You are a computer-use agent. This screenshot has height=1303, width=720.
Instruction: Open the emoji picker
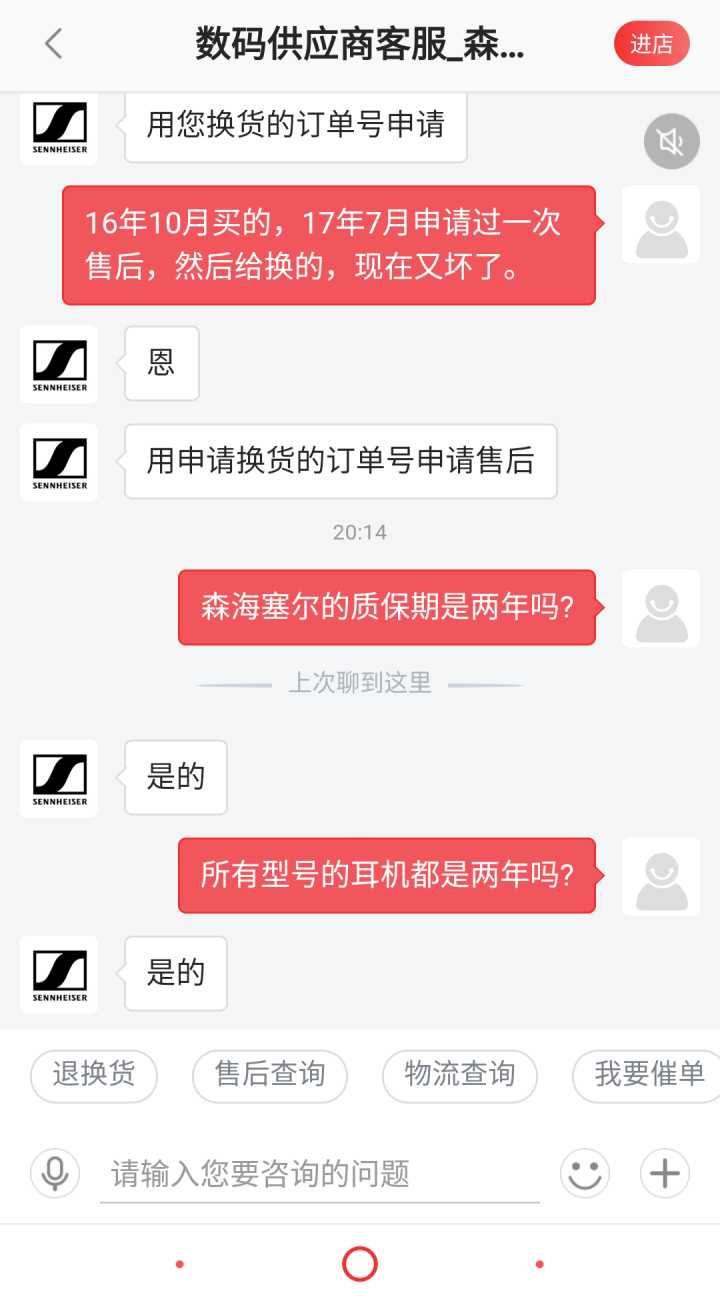[585, 1173]
